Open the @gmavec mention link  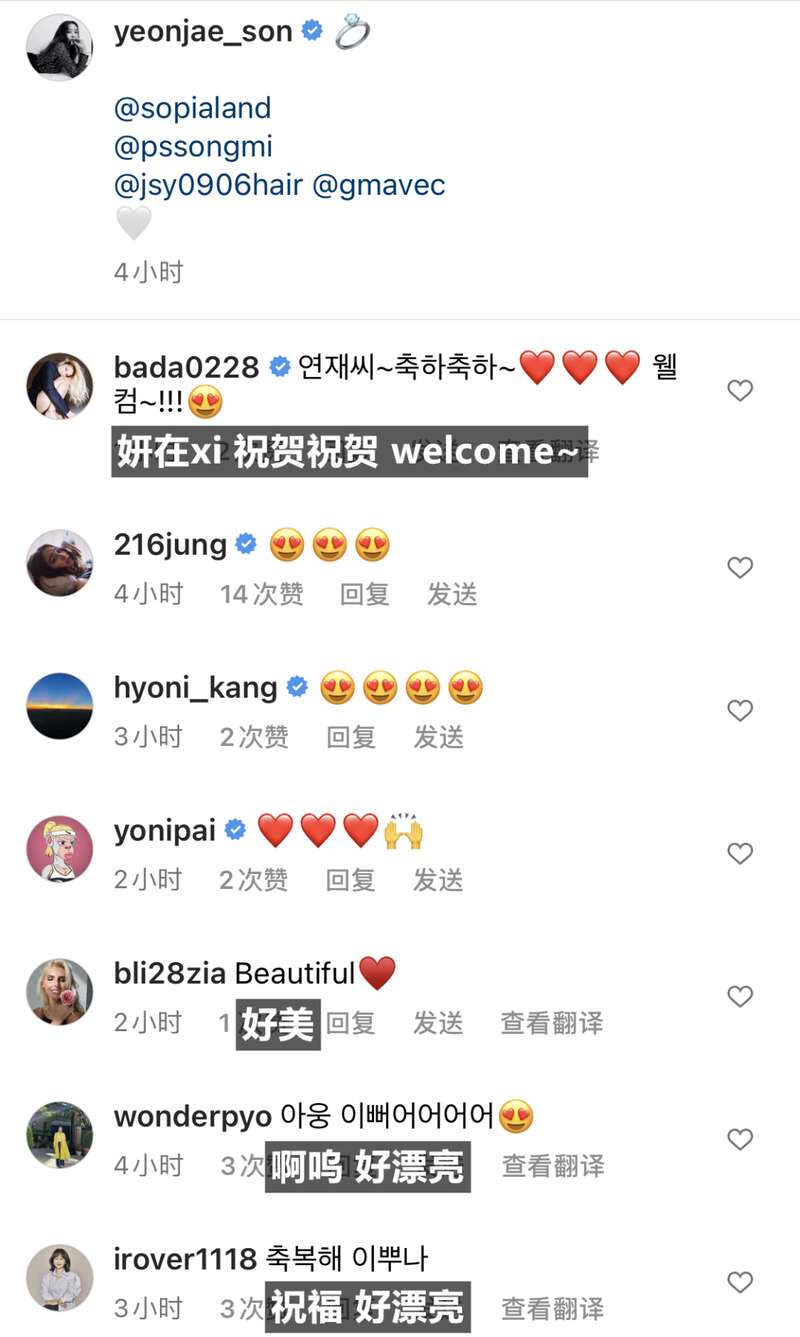click(x=379, y=185)
